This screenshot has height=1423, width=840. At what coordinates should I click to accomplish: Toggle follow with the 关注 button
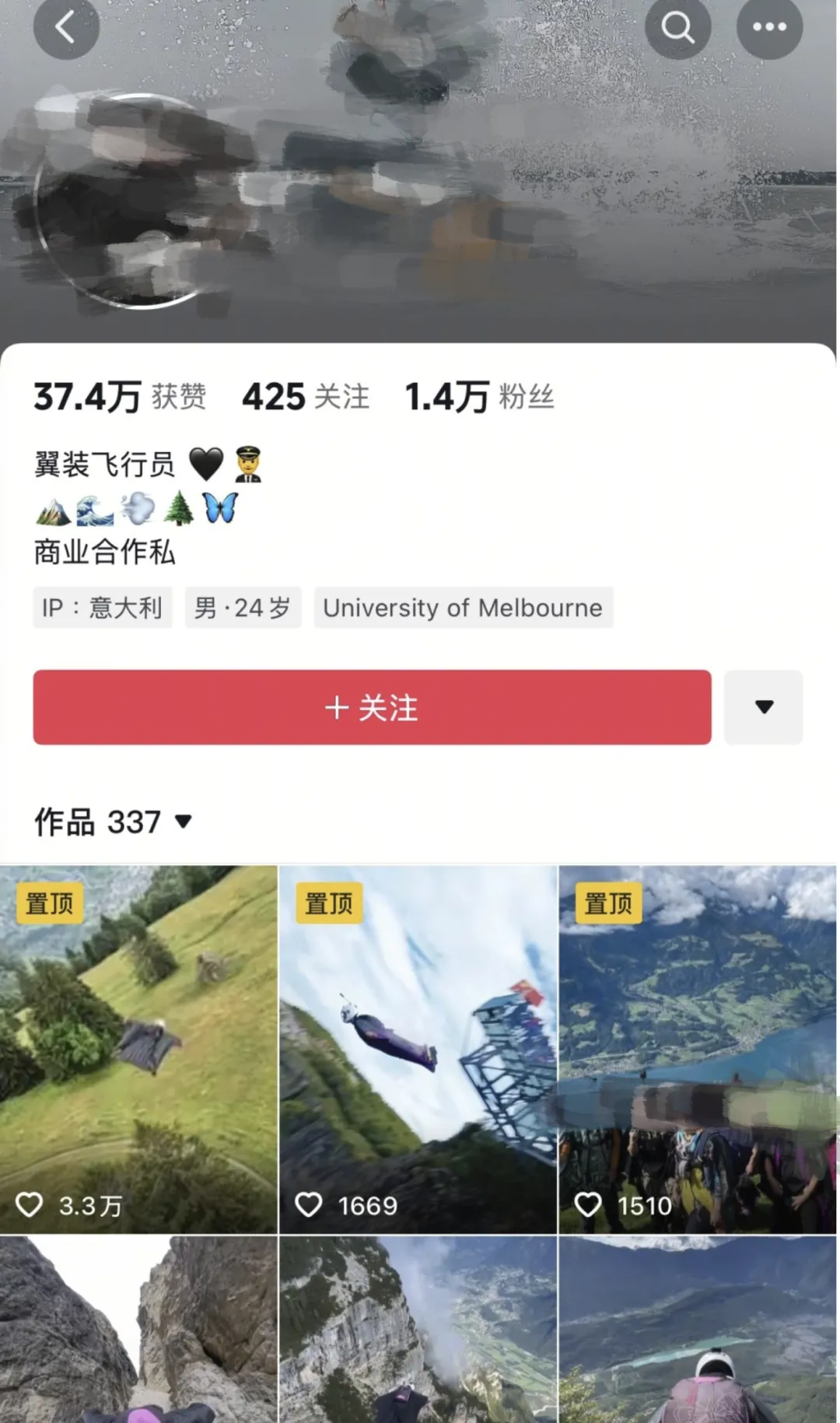click(371, 707)
